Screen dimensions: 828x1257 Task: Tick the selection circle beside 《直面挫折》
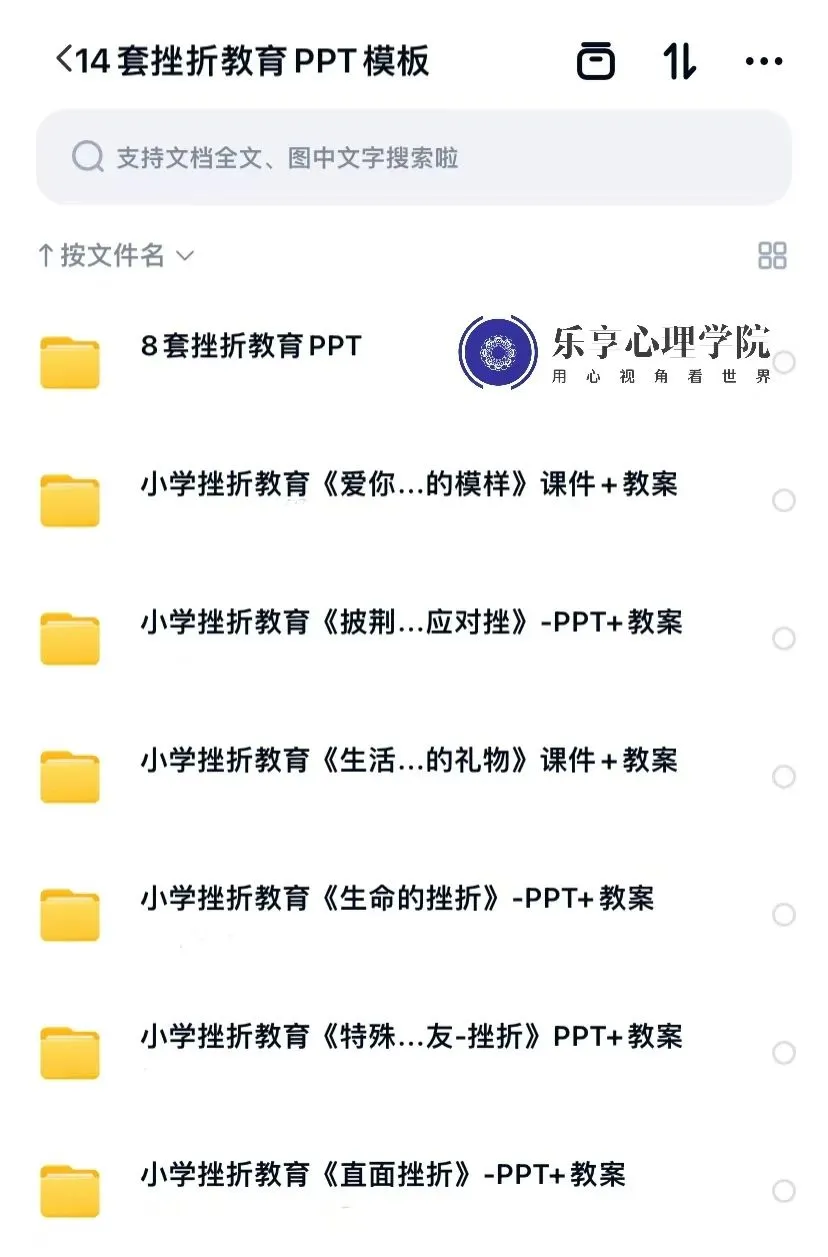[x=784, y=1191]
